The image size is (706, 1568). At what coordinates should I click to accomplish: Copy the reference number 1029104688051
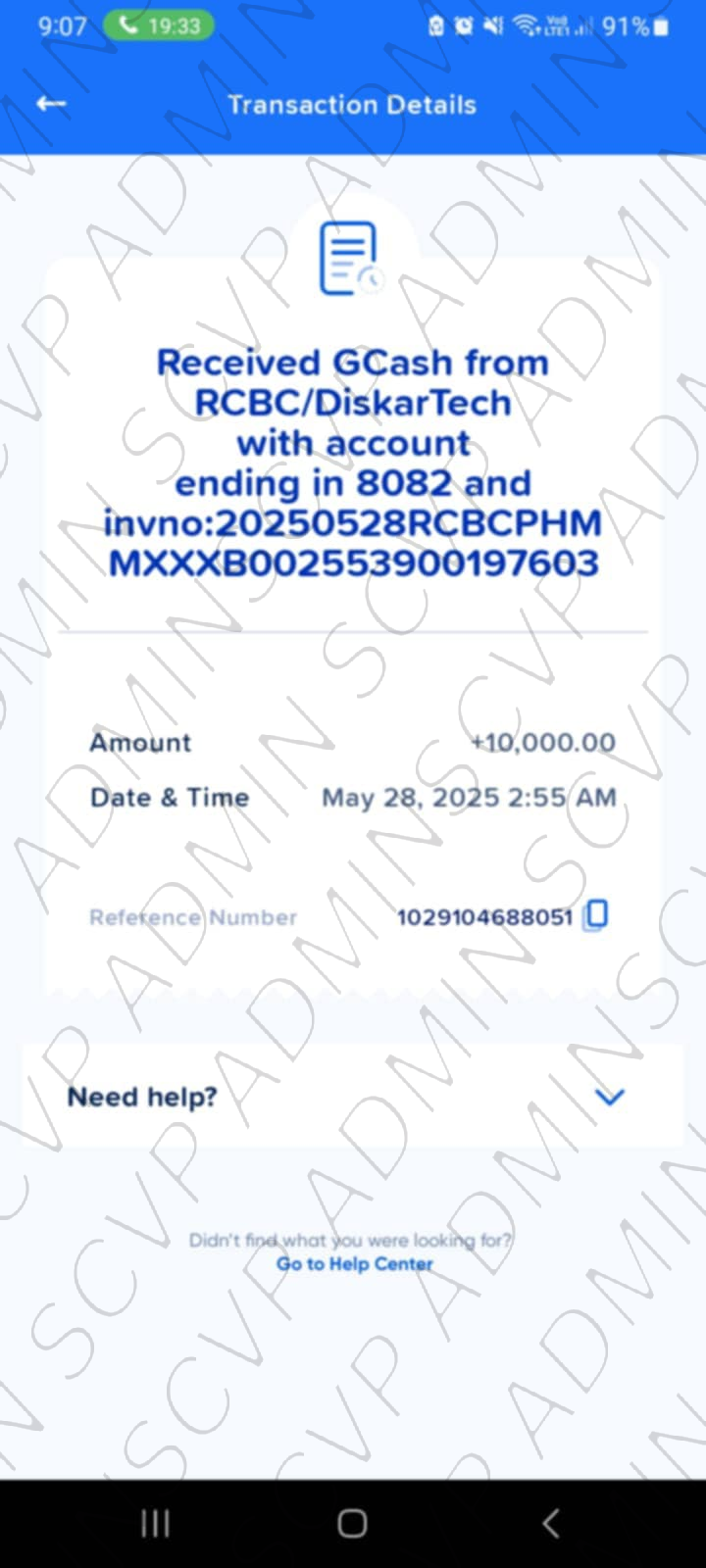[x=595, y=915]
